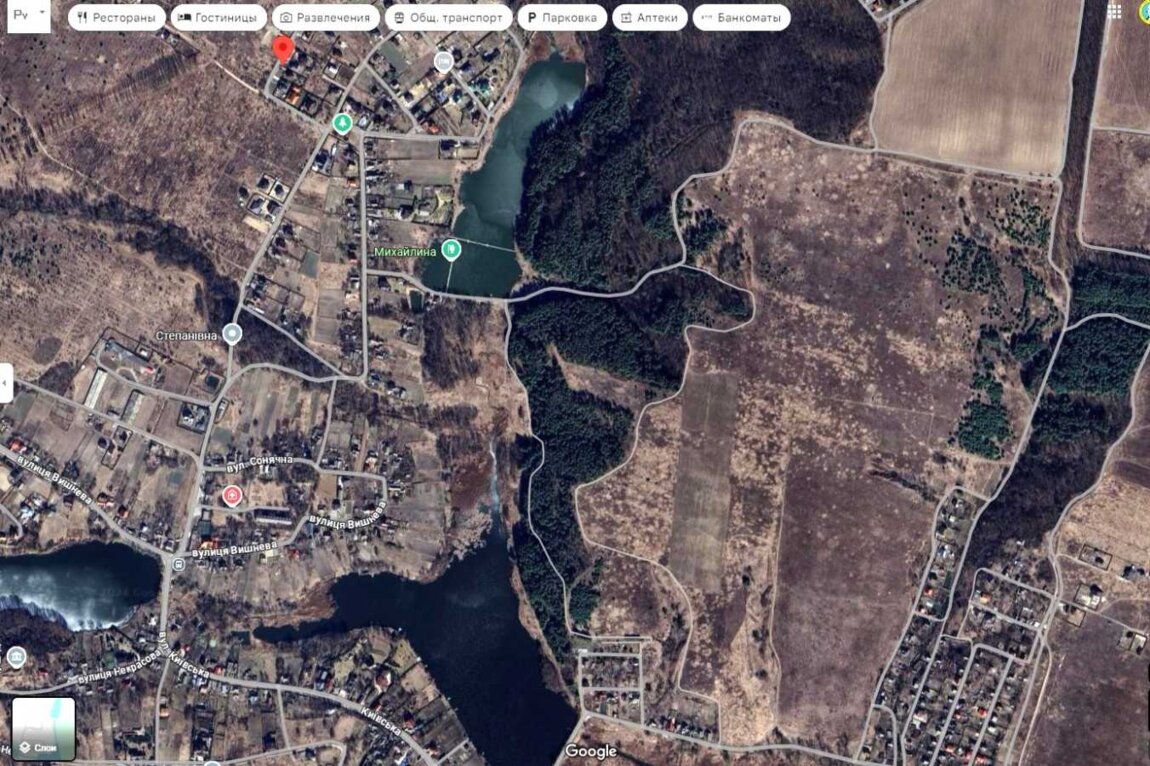Screen dimensions: 1150x766
Task: Open the red medical facility marker
Action: click(x=232, y=494)
